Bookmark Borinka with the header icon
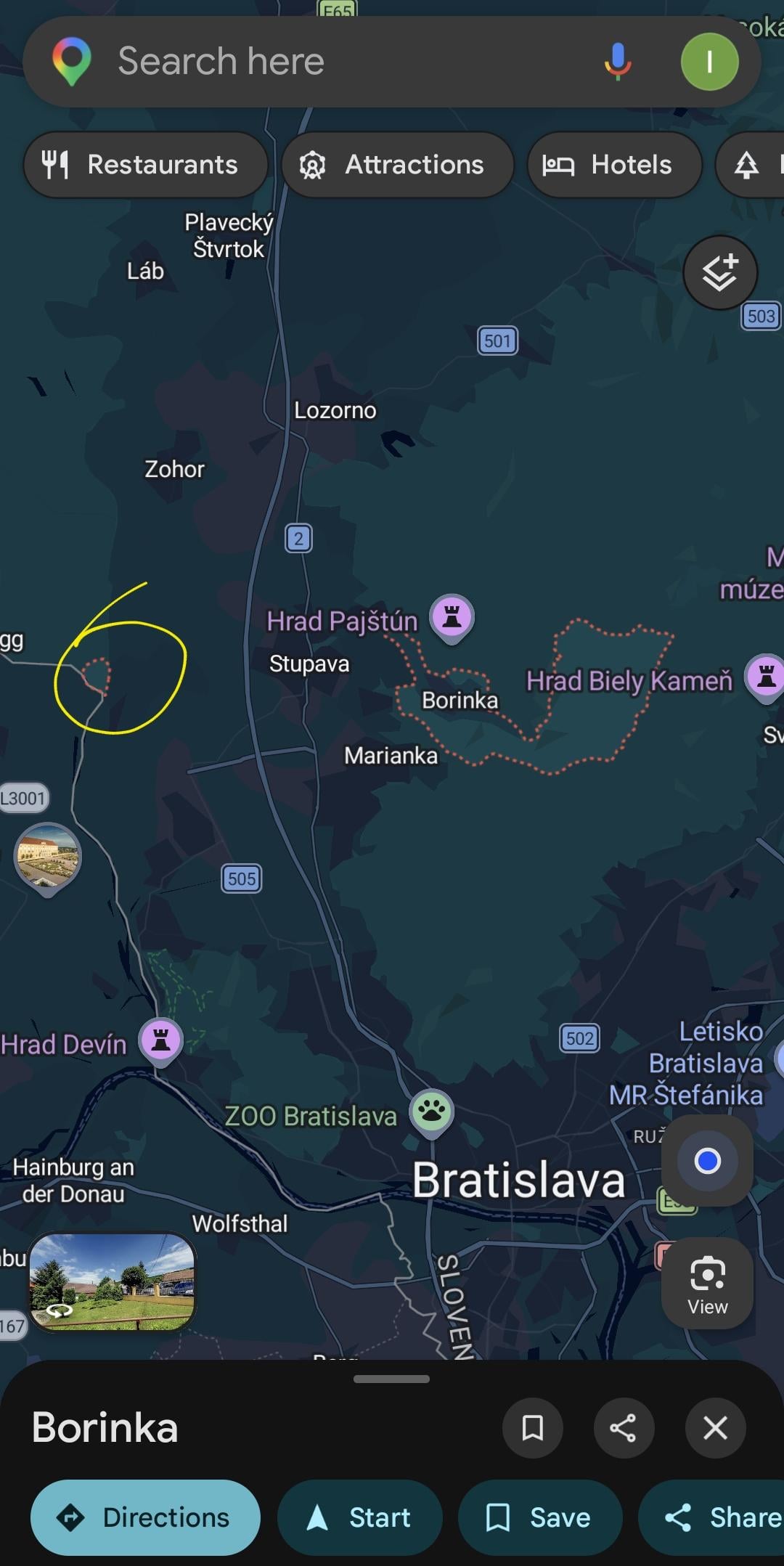 click(x=533, y=1428)
